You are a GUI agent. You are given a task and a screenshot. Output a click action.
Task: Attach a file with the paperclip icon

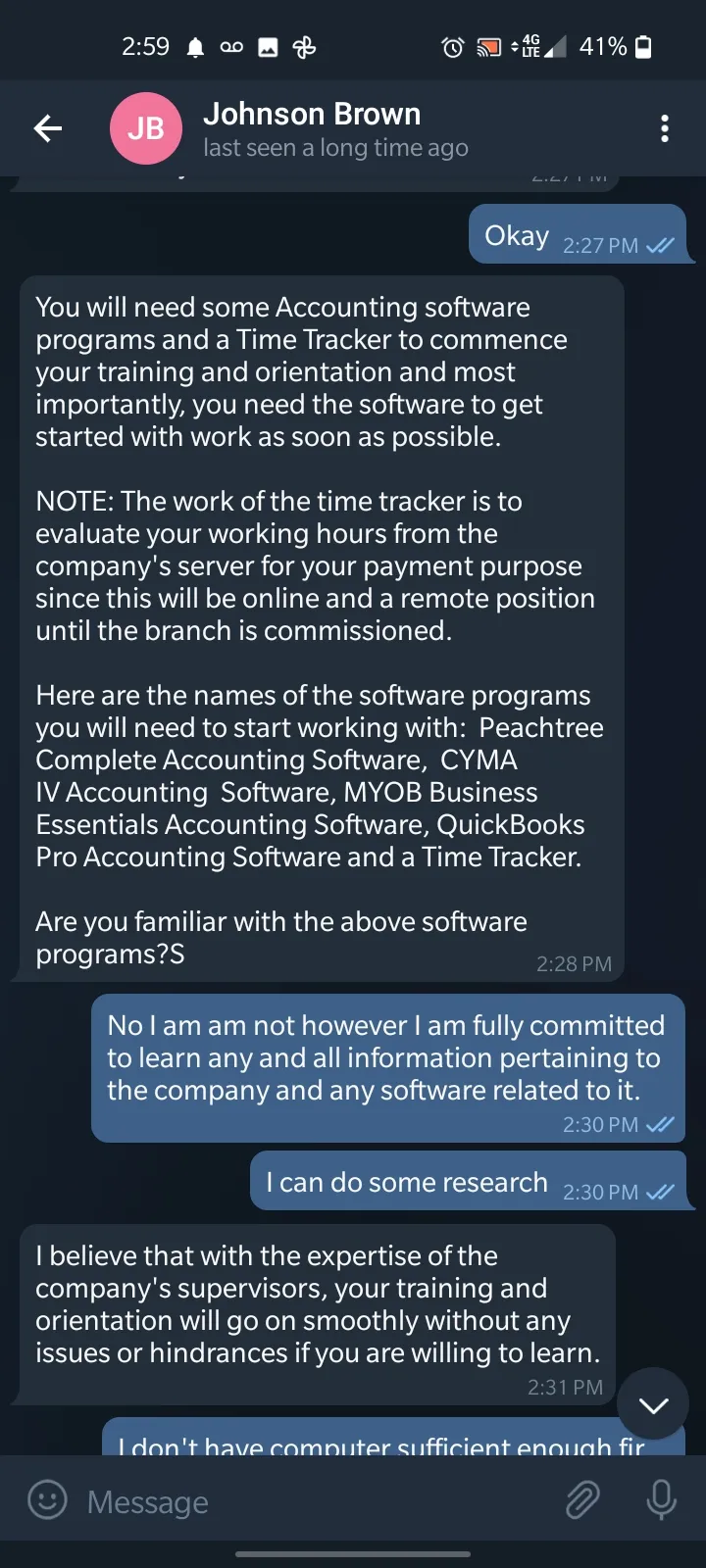tap(582, 1500)
